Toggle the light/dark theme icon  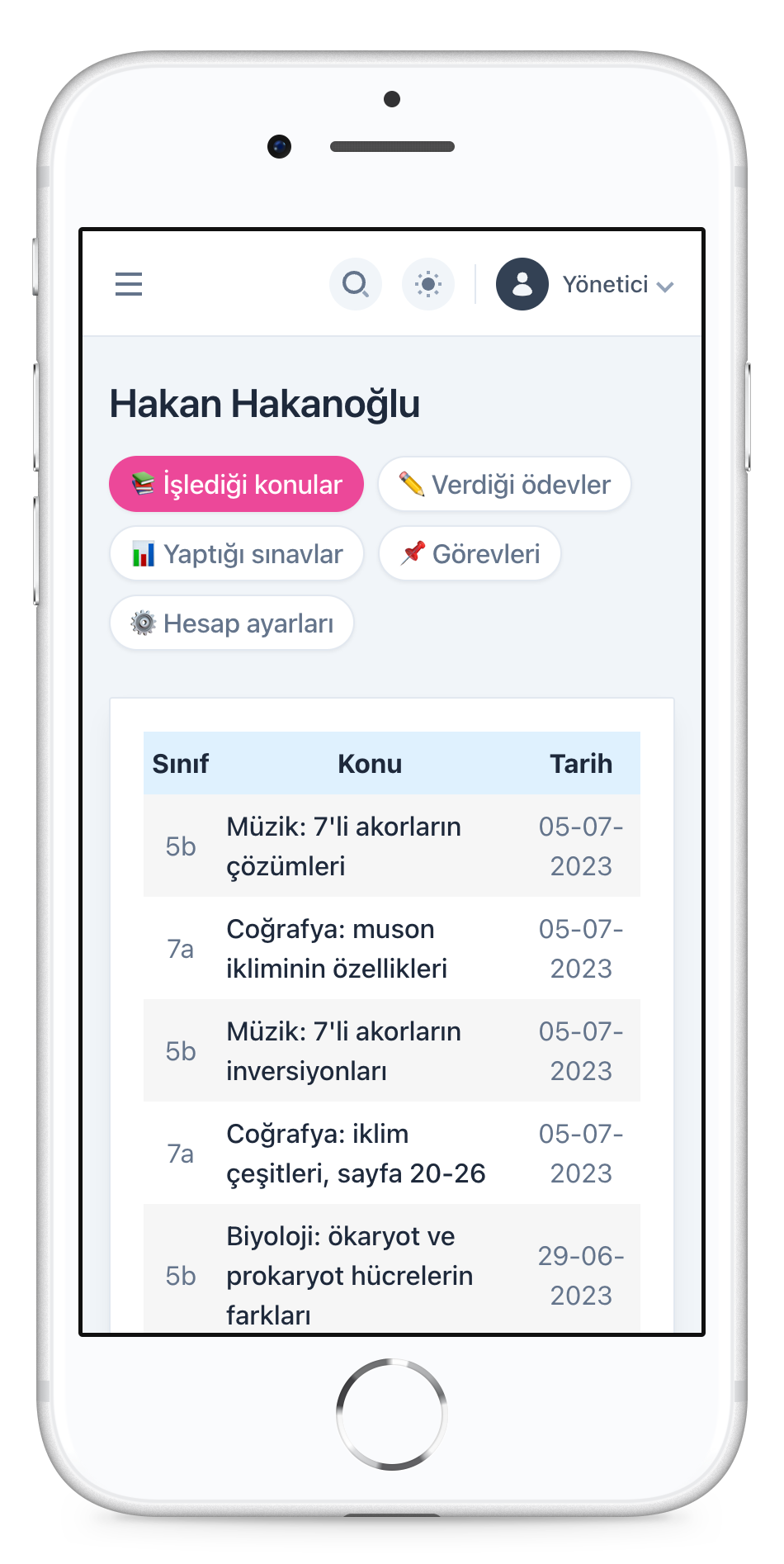(427, 284)
